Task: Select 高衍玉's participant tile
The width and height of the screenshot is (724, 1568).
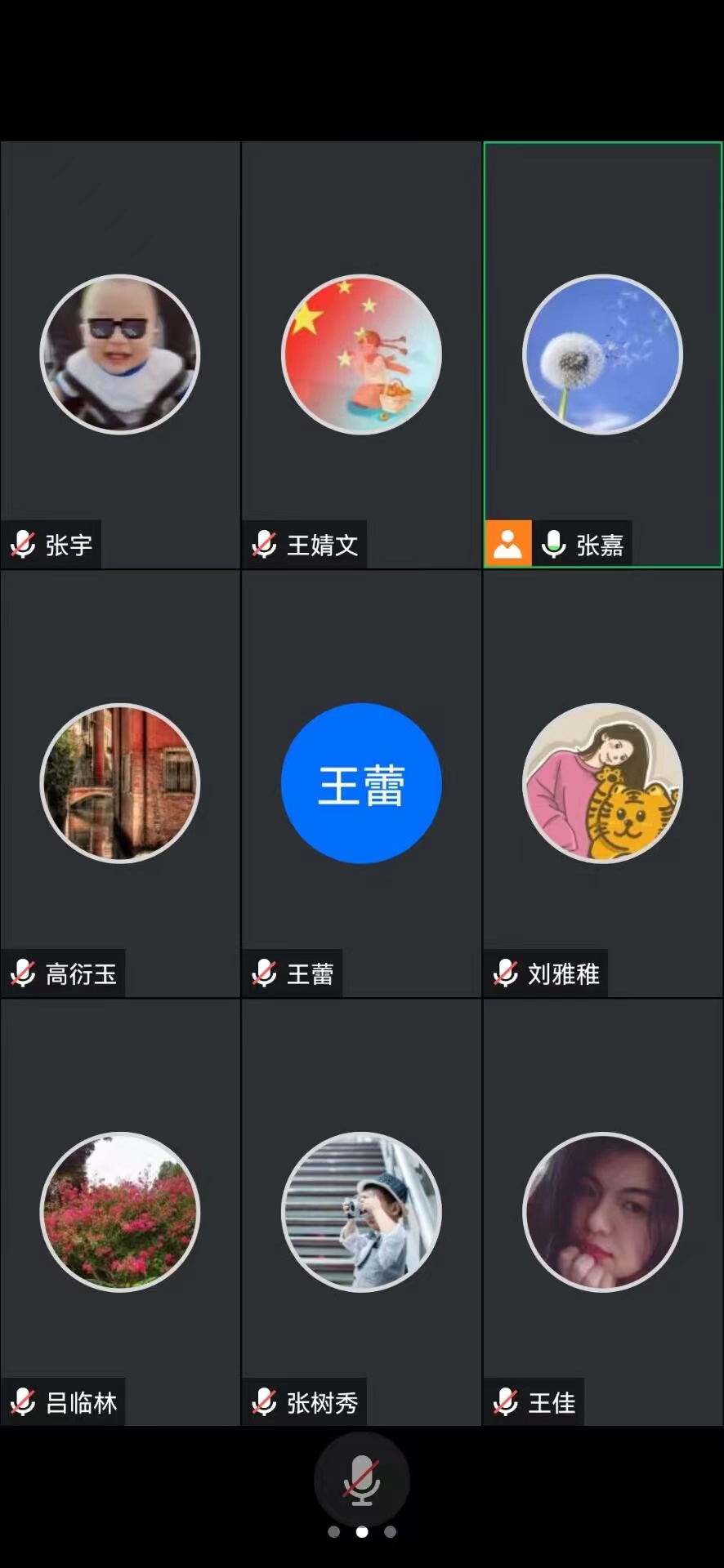Action: tap(120, 783)
